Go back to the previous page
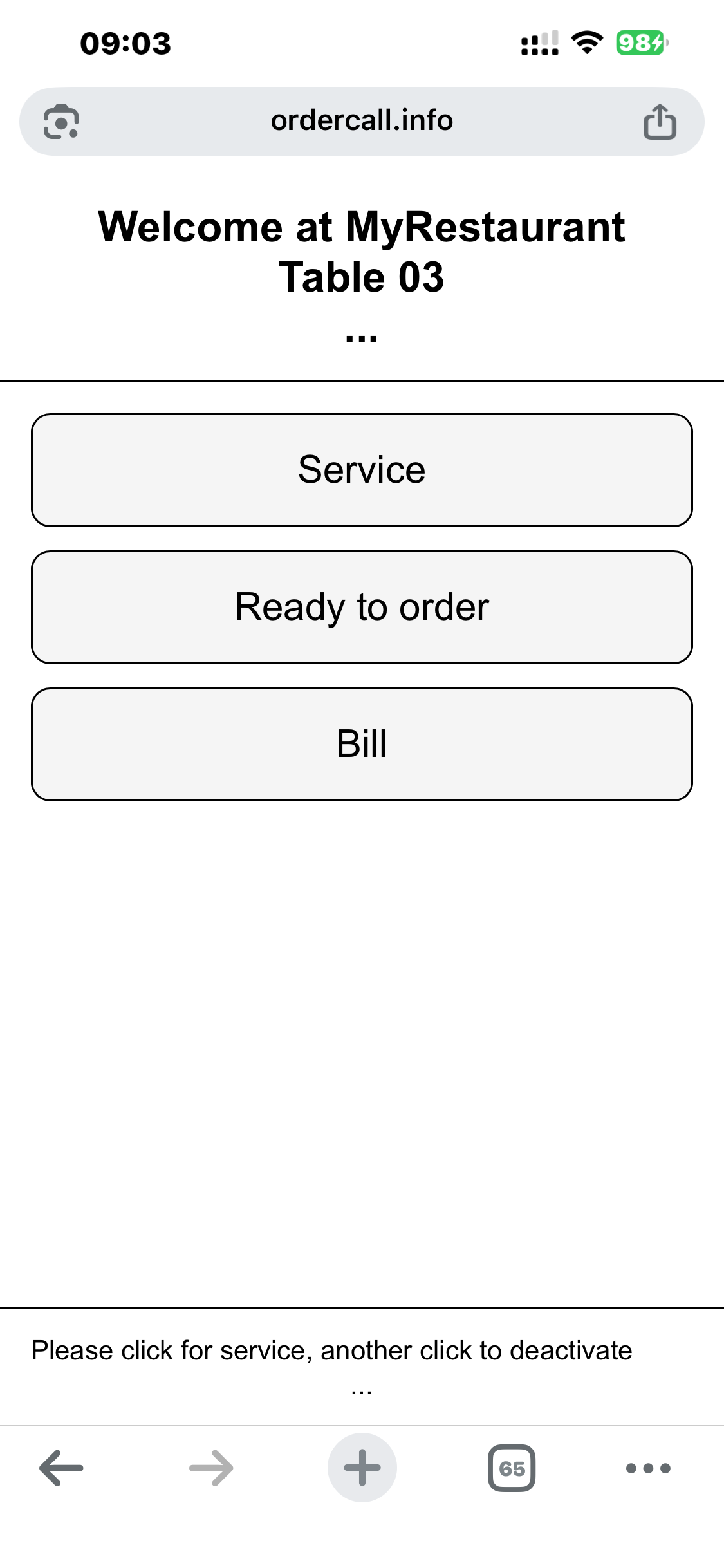724x1568 pixels. coord(61,1468)
